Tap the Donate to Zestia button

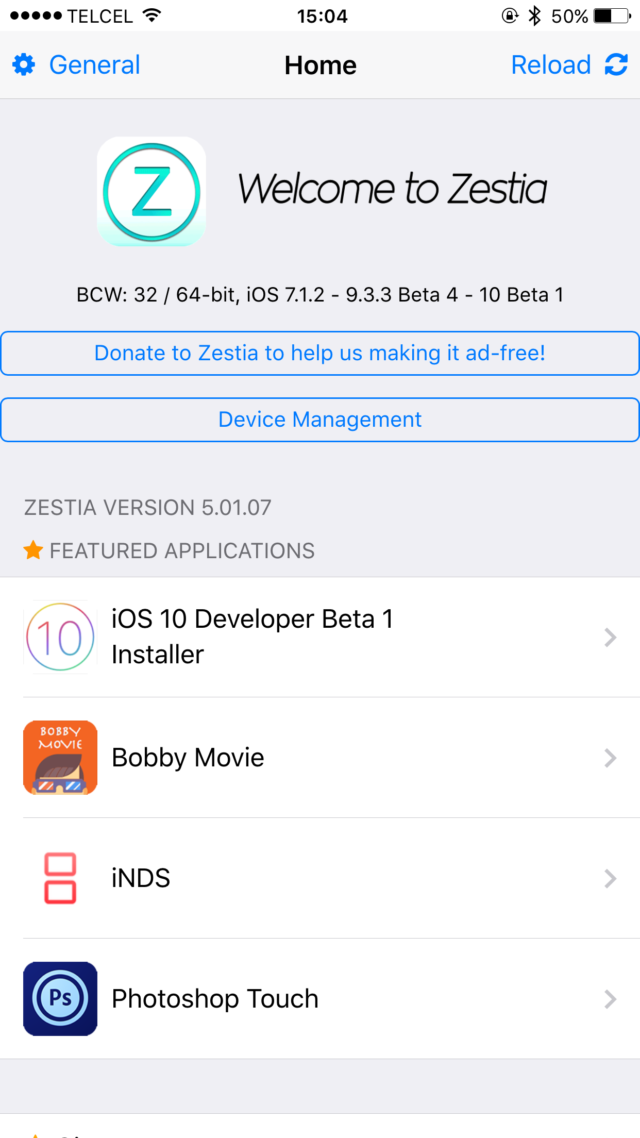tap(320, 353)
